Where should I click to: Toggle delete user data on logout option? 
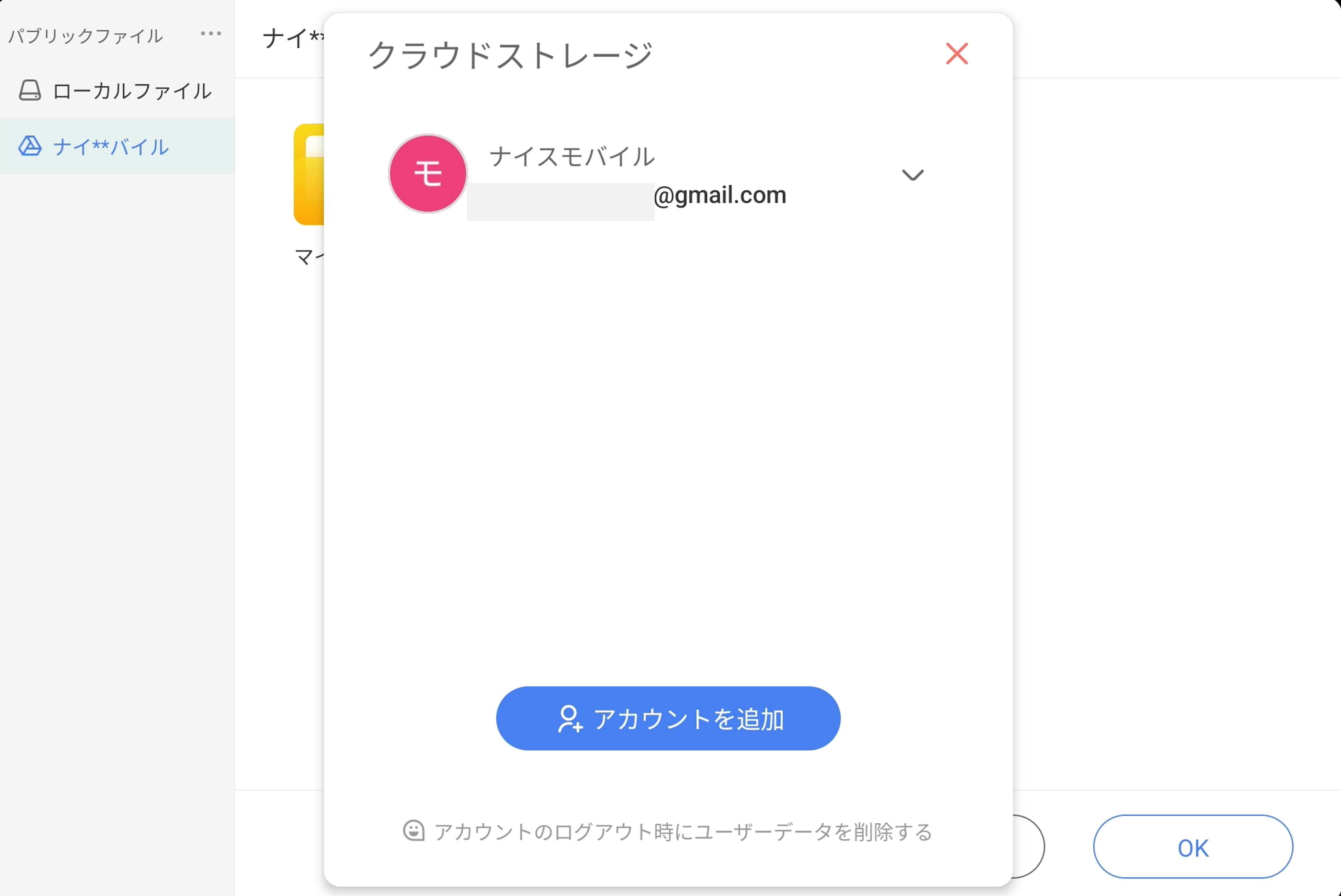coord(414,831)
